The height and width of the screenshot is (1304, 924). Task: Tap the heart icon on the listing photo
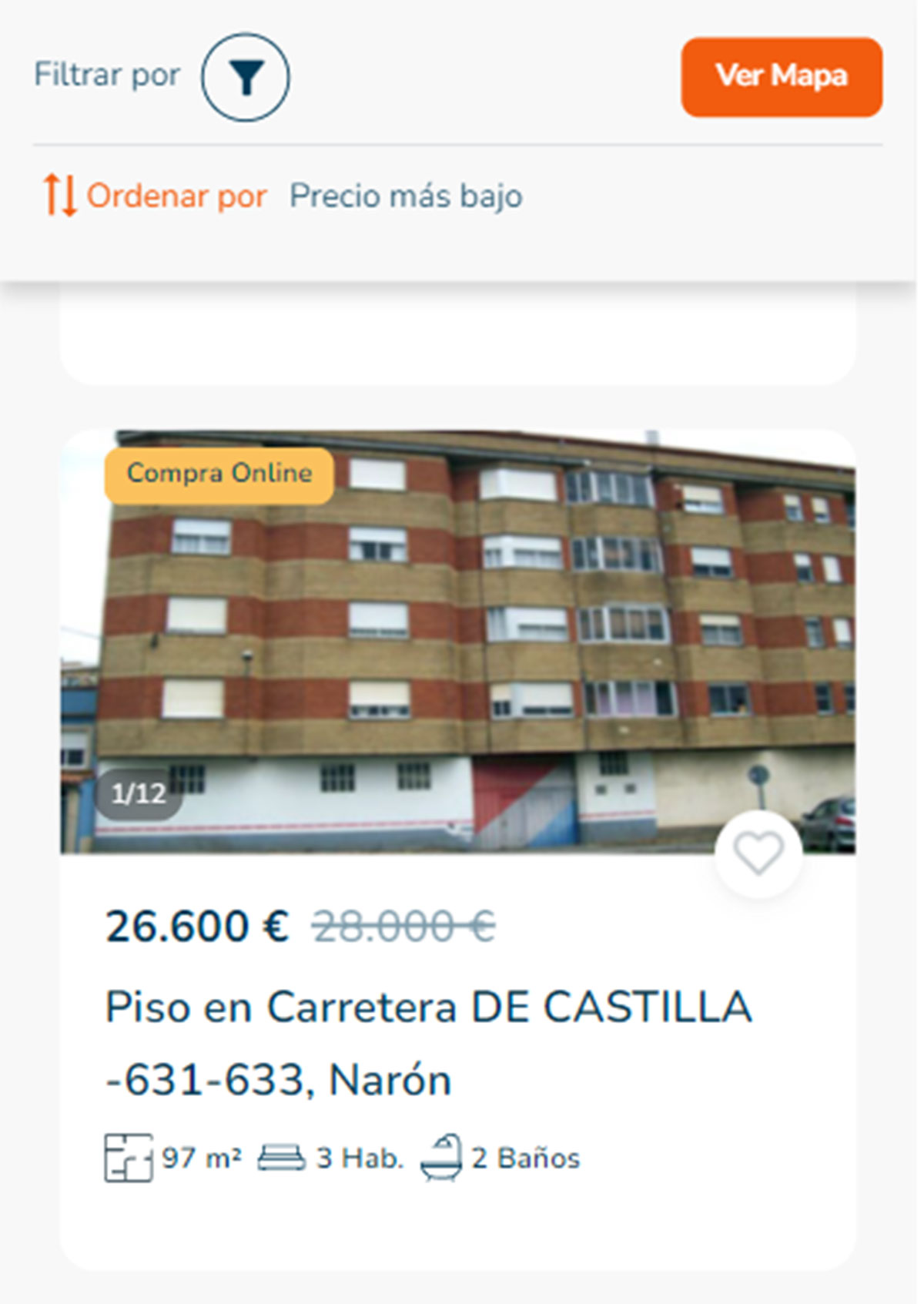click(x=758, y=851)
